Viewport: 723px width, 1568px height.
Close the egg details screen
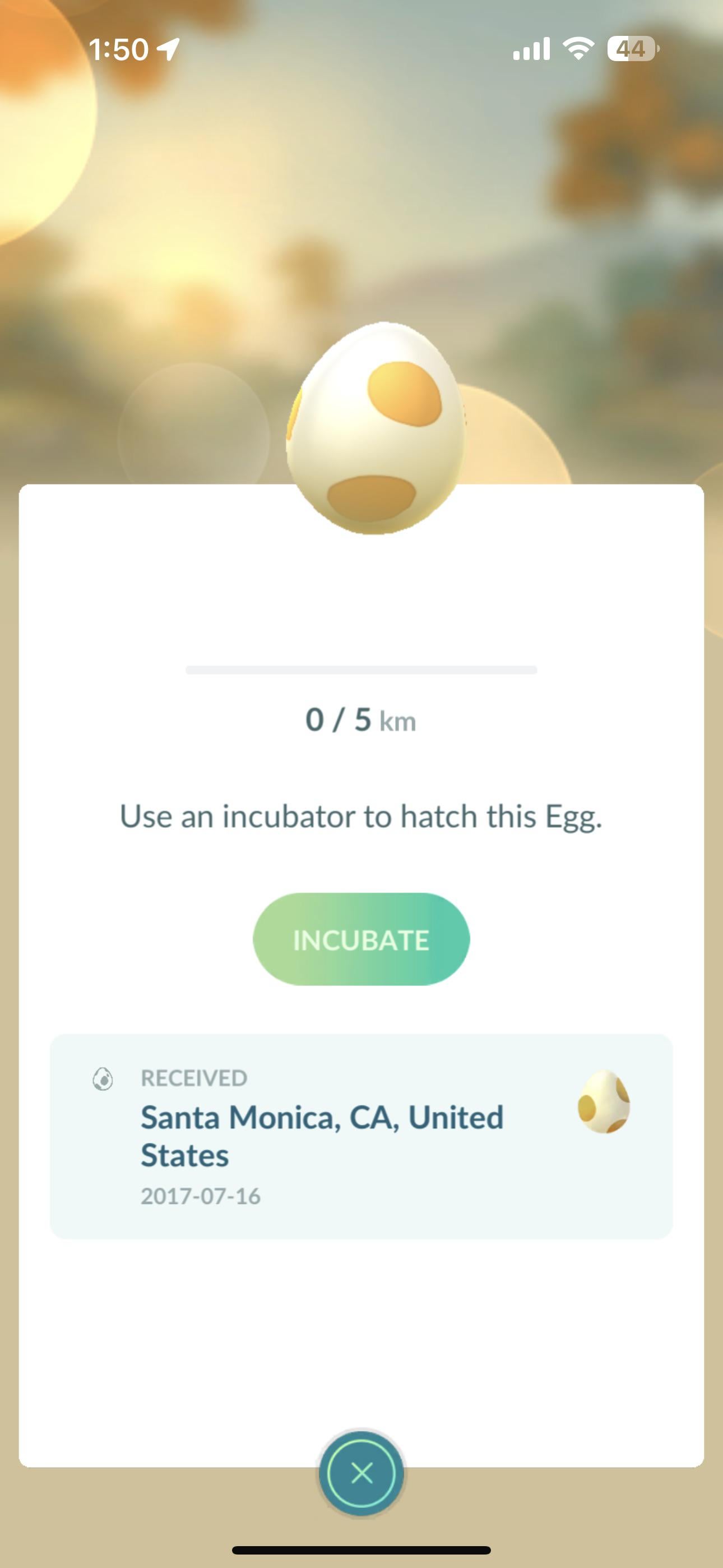click(x=361, y=1473)
